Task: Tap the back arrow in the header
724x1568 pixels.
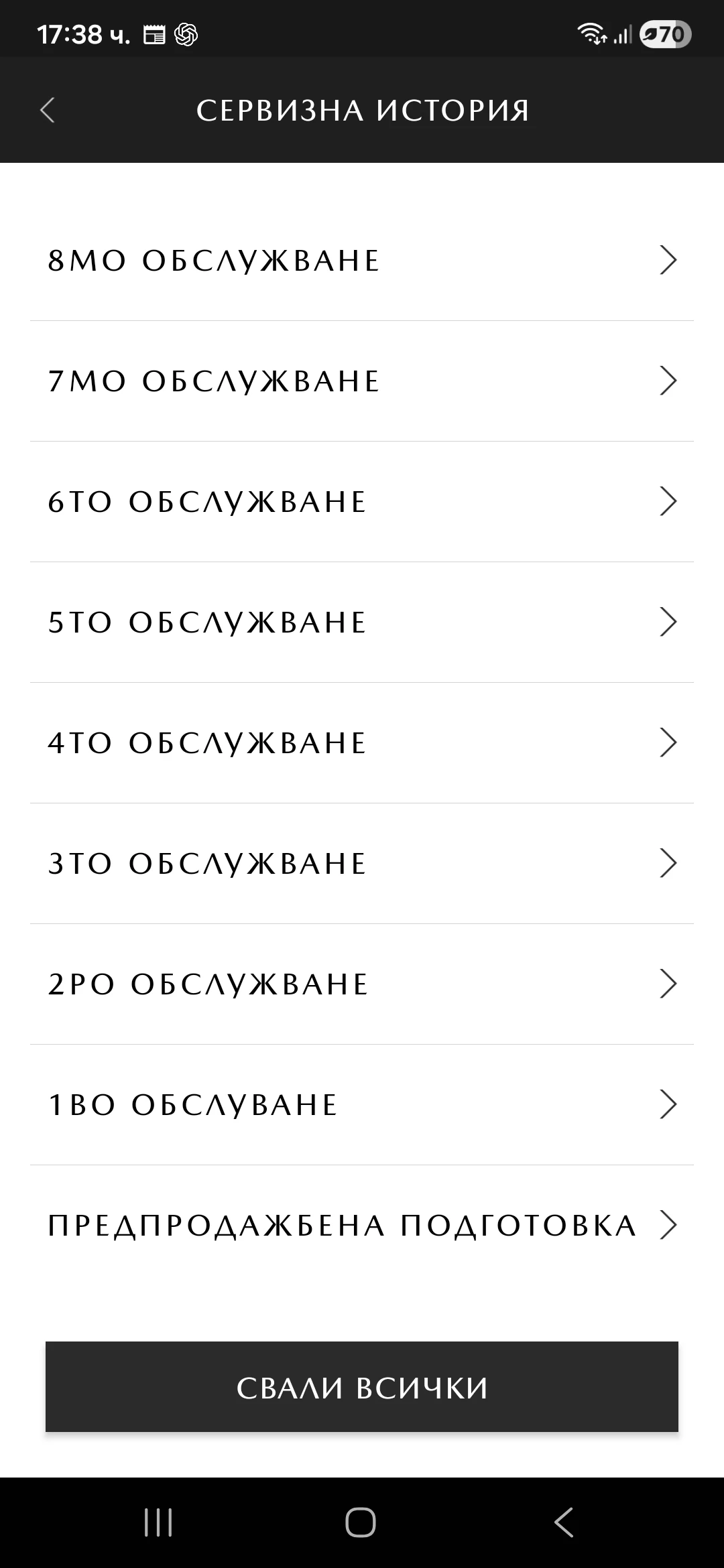Action: (x=48, y=110)
